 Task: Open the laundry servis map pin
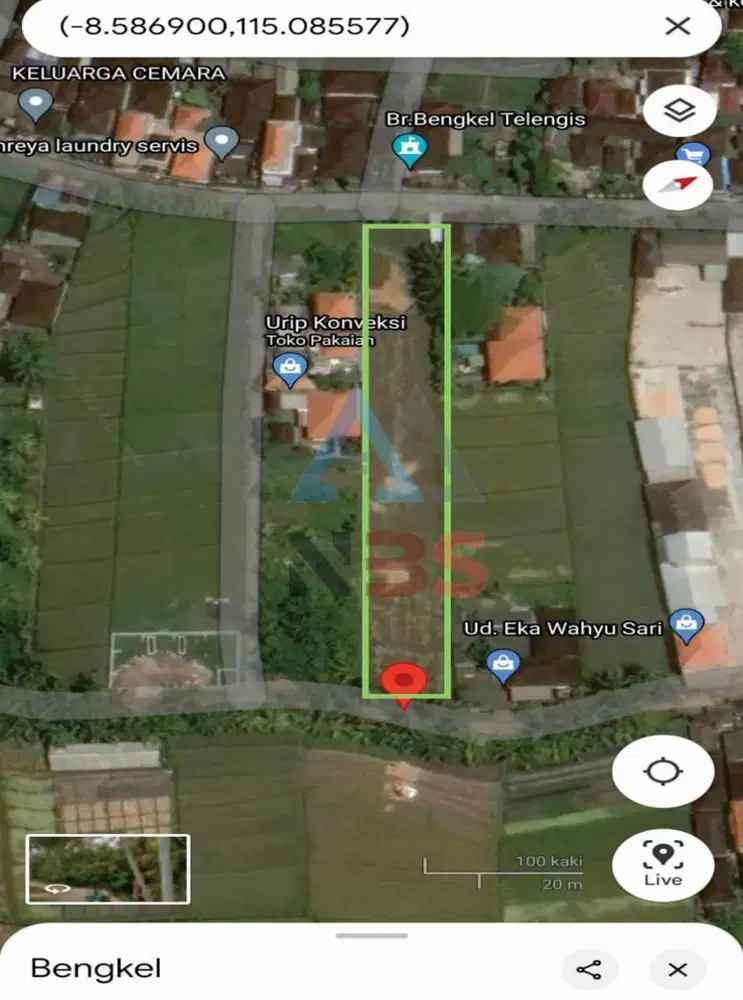[221, 141]
